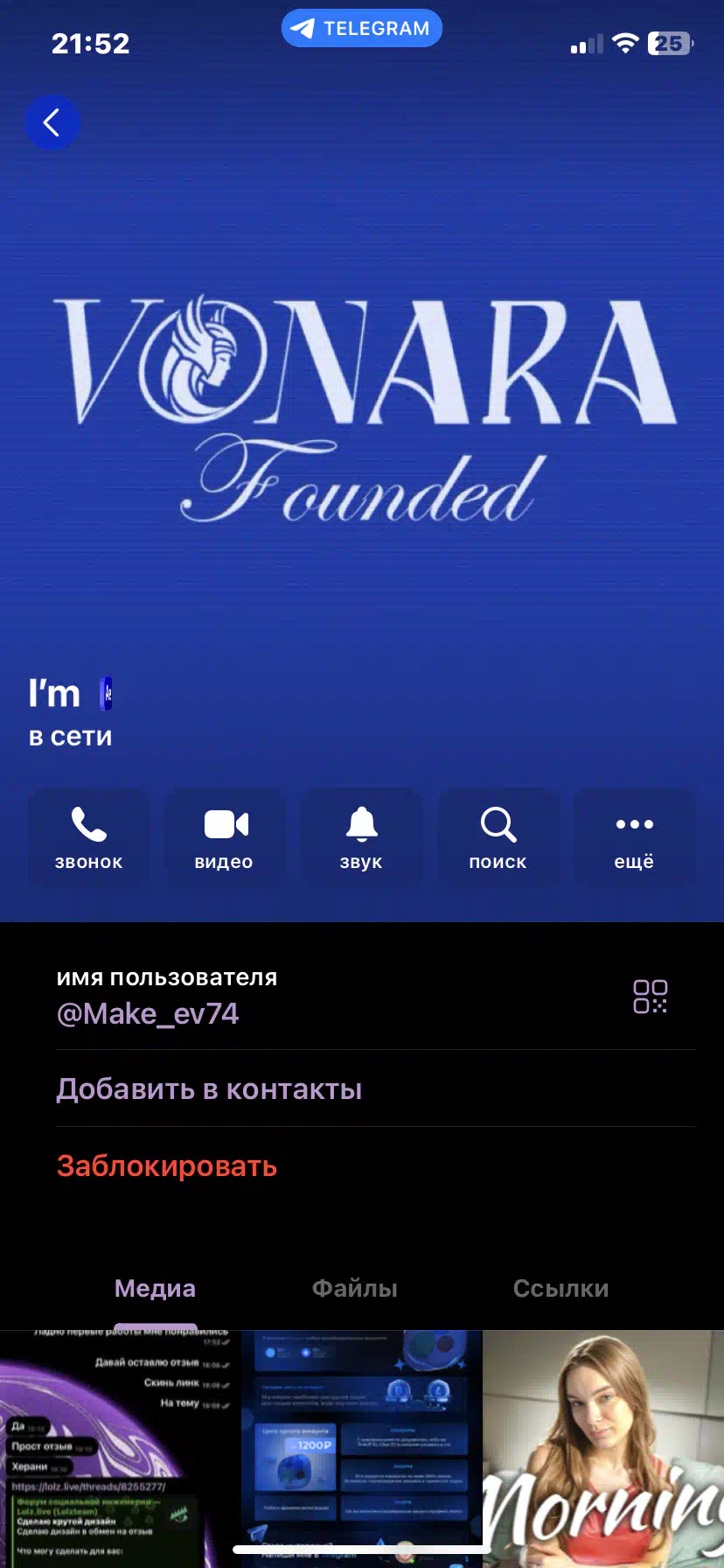Viewport: 724px width, 1568px height.
Task: Switch to the Медиа tab
Action: point(155,1288)
